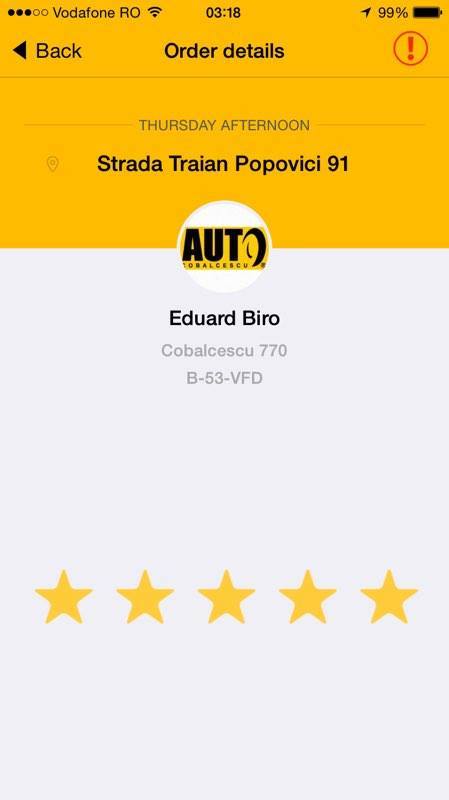The image size is (449, 800).
Task: Give the driver five stars
Action: click(x=389, y=596)
